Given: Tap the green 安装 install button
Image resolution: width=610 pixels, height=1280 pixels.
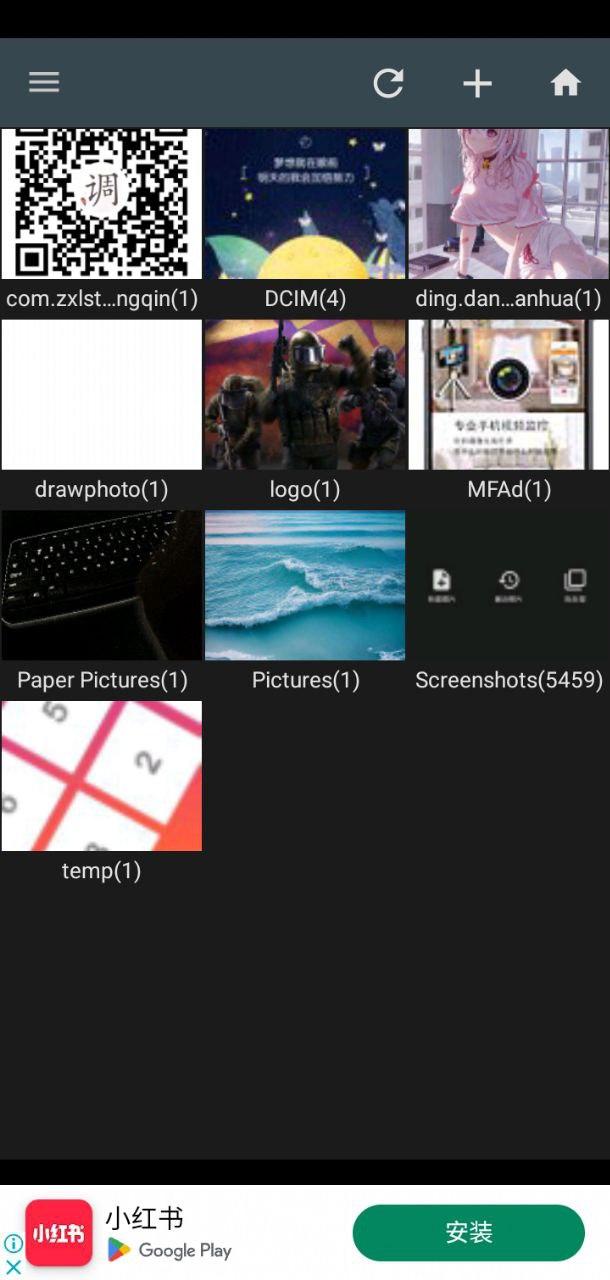Looking at the screenshot, I should (x=468, y=1233).
